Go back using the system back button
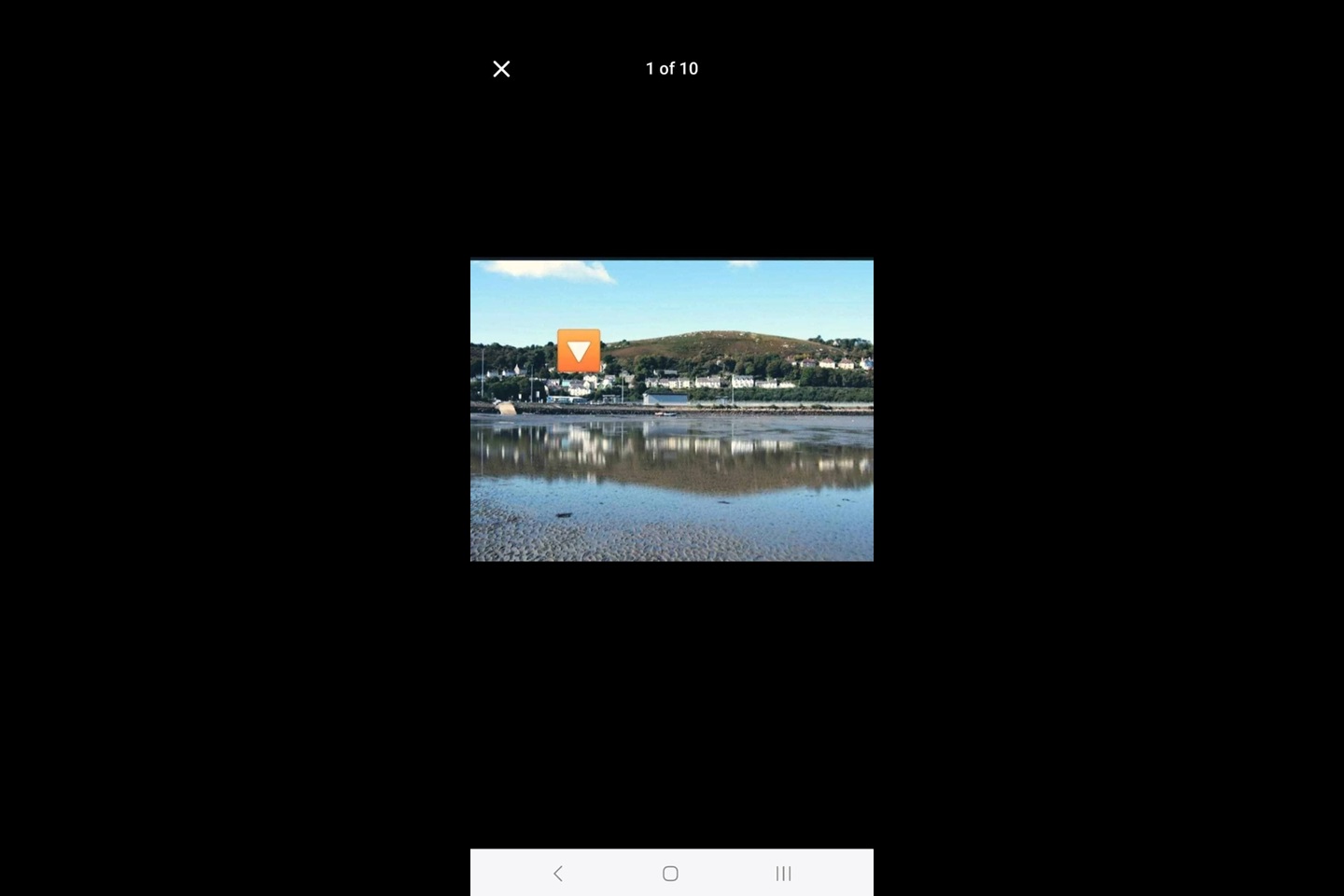Screen dimensions: 1344x896 558,874
